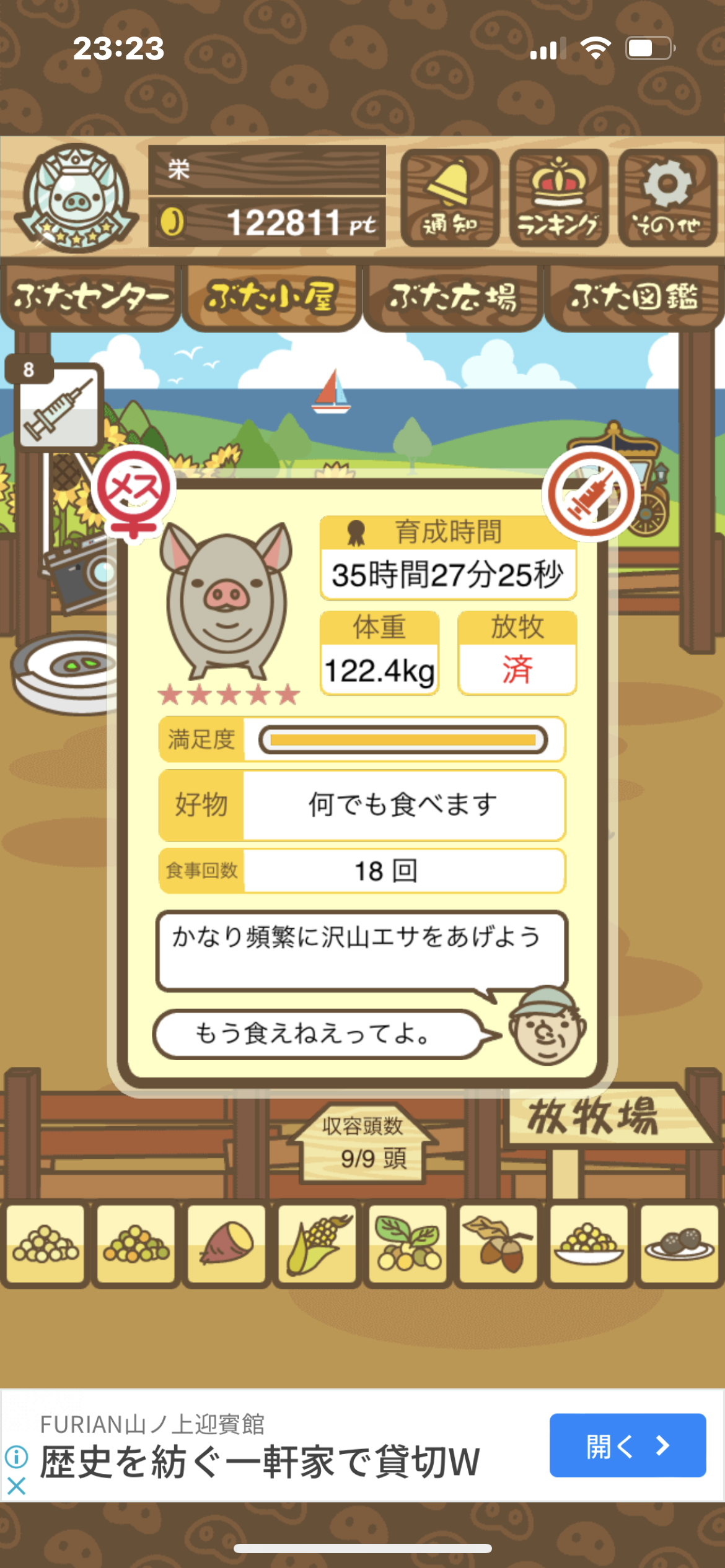Tap the crossed-out syringe icon on the card
The width and height of the screenshot is (725, 1568).
point(591,494)
